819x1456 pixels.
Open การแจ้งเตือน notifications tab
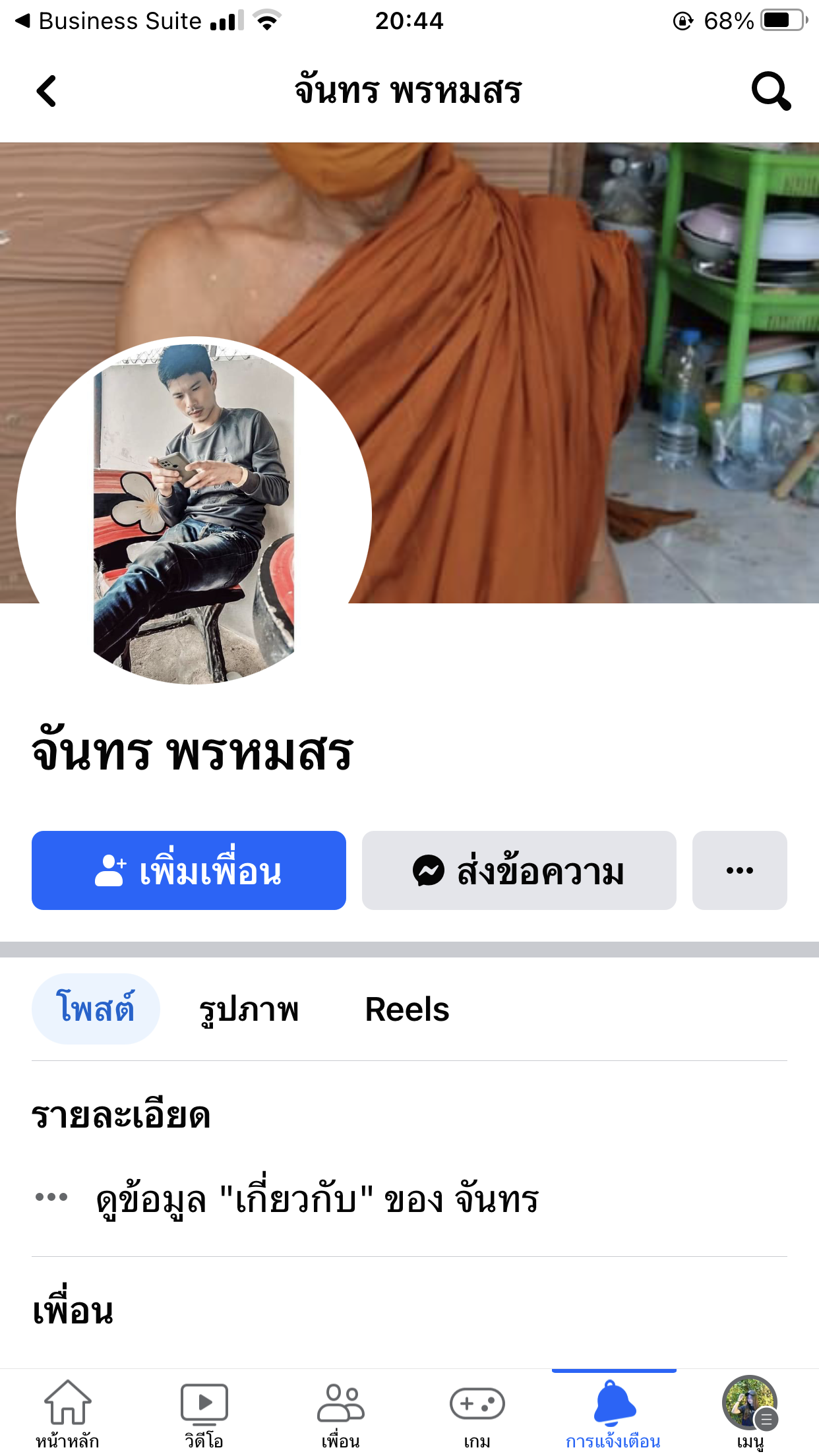[613, 1412]
